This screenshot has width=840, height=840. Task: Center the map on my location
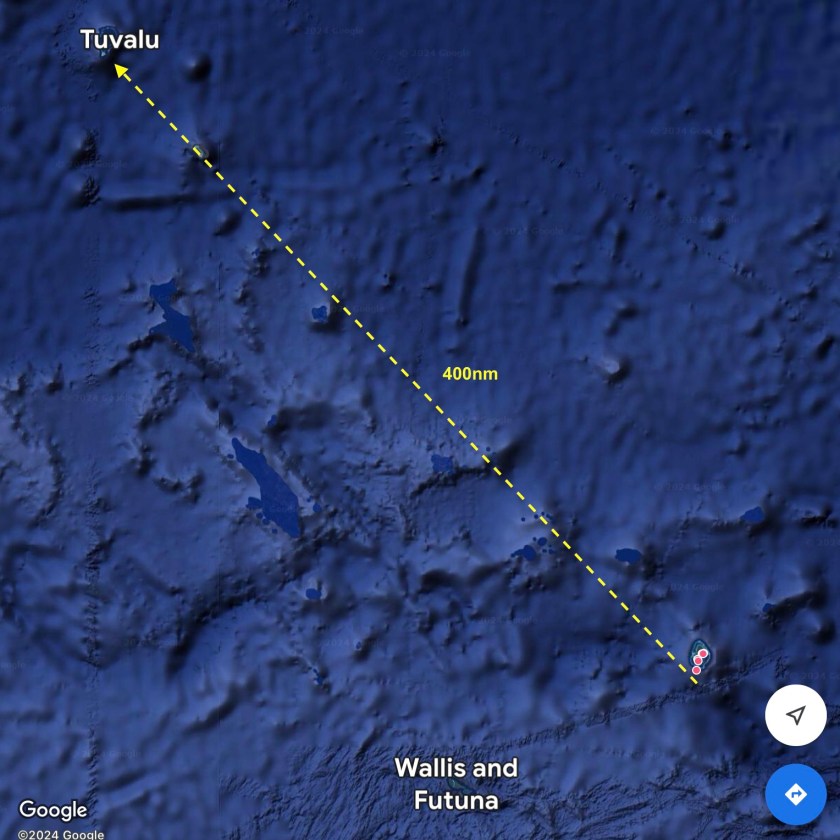pos(795,715)
